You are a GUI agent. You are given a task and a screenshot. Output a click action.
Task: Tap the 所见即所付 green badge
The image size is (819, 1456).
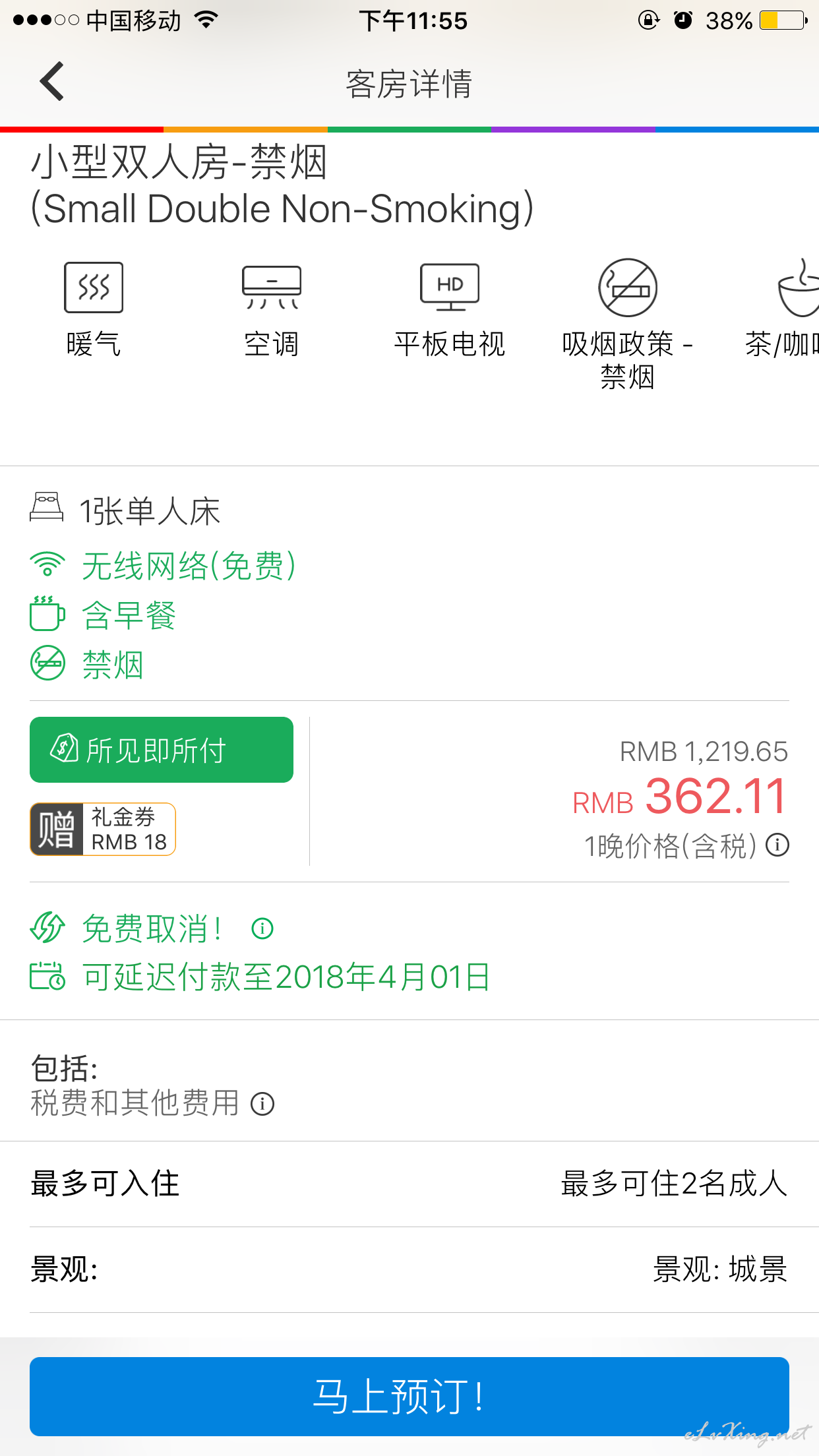coord(162,750)
